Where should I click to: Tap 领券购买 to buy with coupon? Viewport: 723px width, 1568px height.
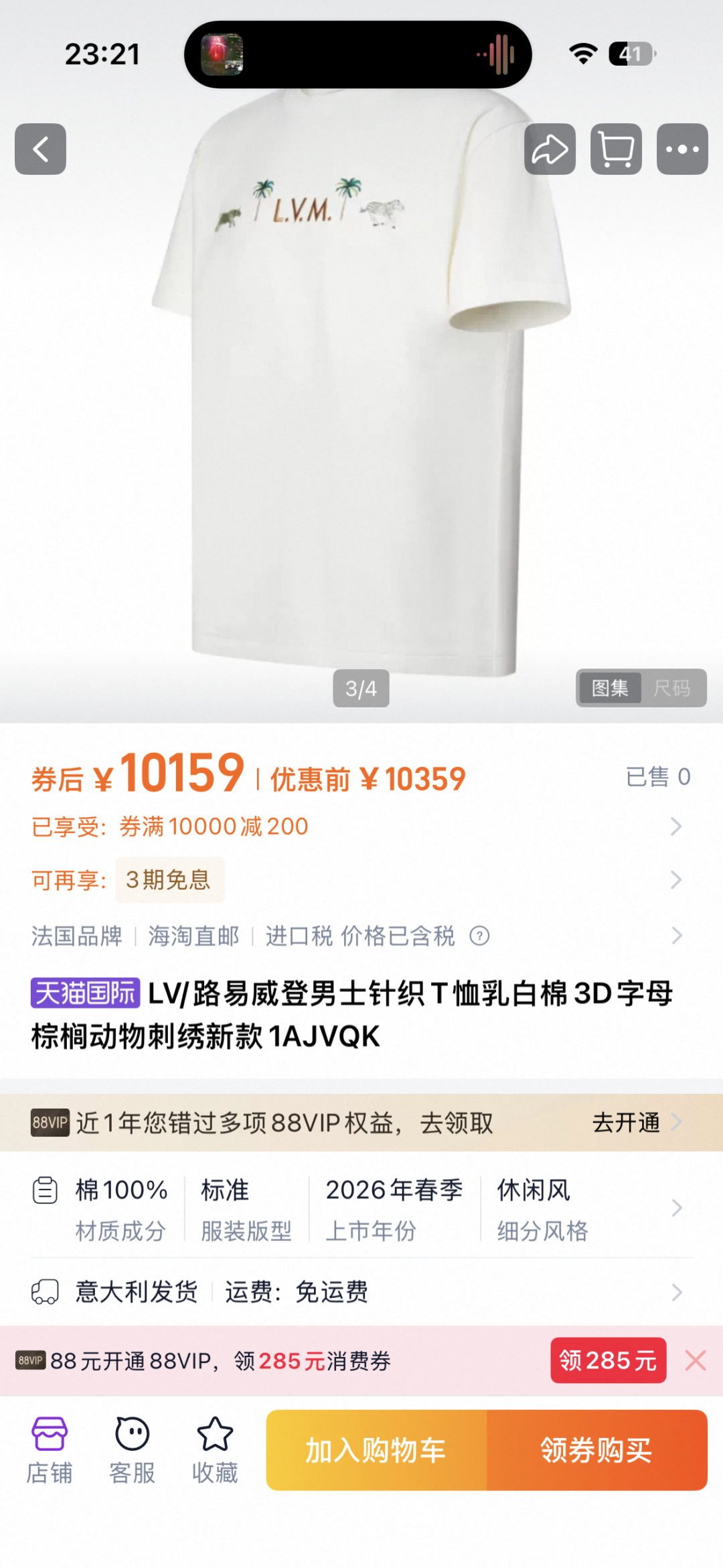click(596, 1450)
